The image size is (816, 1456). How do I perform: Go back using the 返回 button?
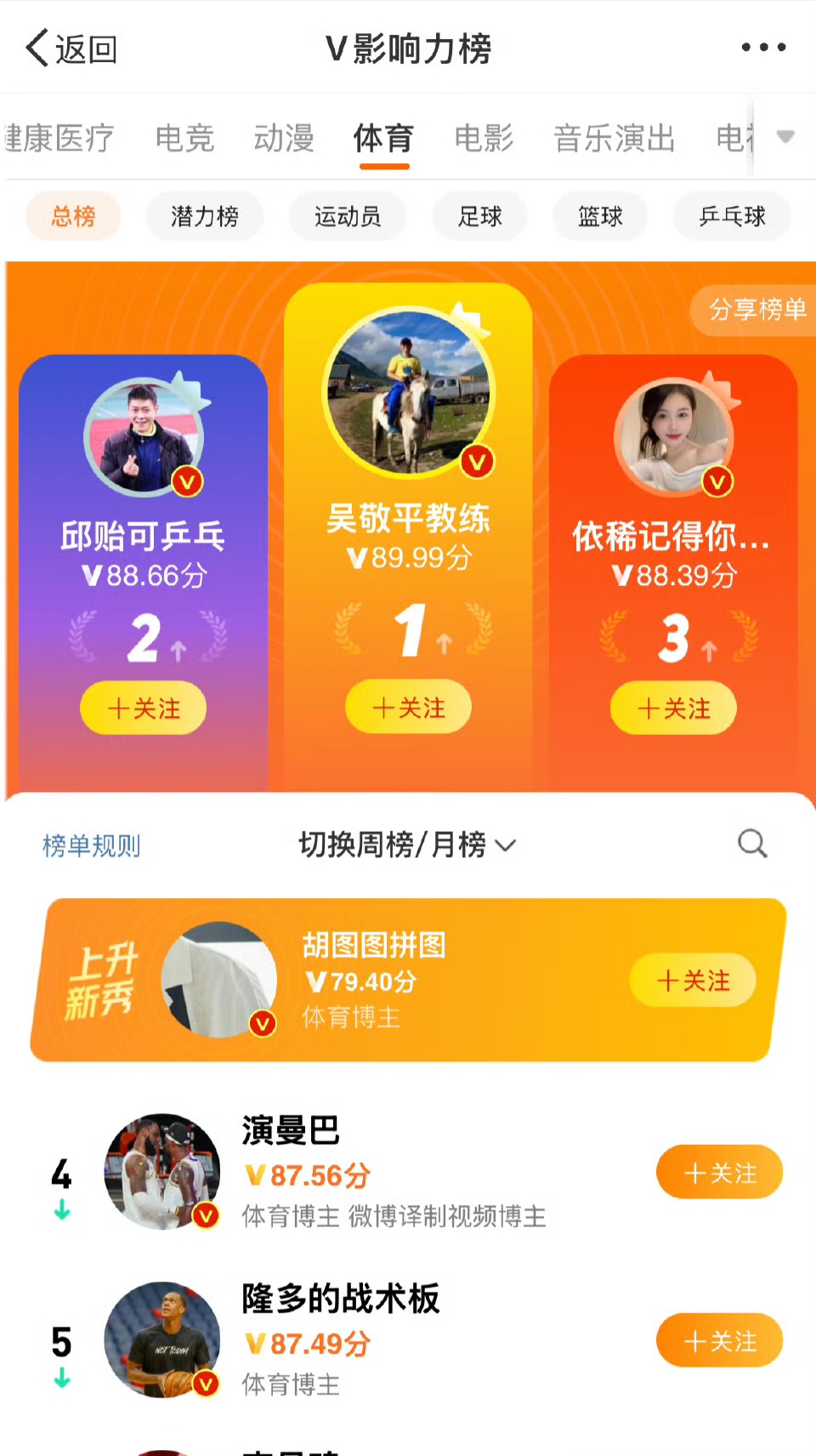(71, 48)
